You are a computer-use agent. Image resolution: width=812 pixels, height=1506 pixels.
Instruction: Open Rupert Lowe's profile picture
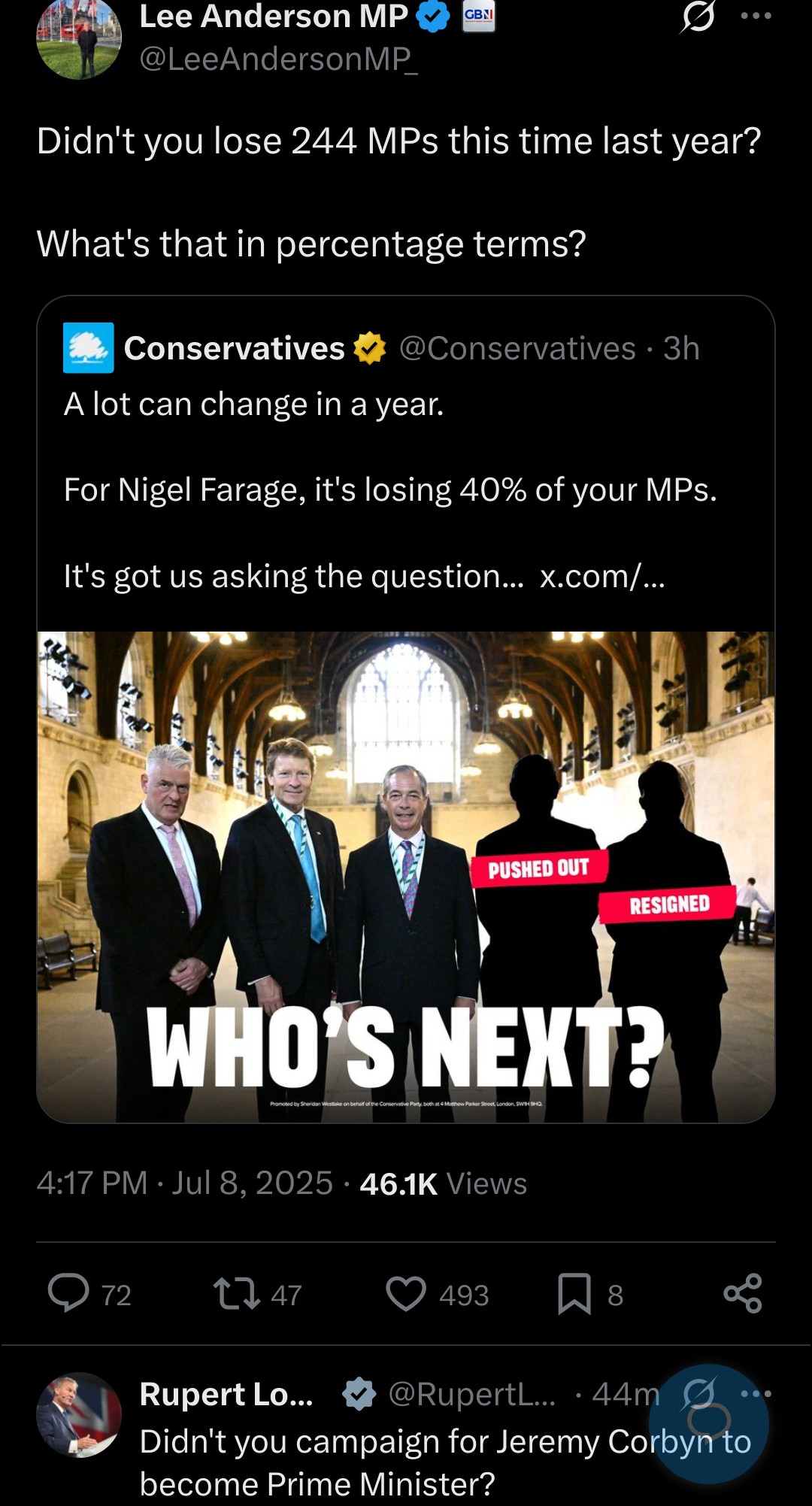tap(79, 1415)
